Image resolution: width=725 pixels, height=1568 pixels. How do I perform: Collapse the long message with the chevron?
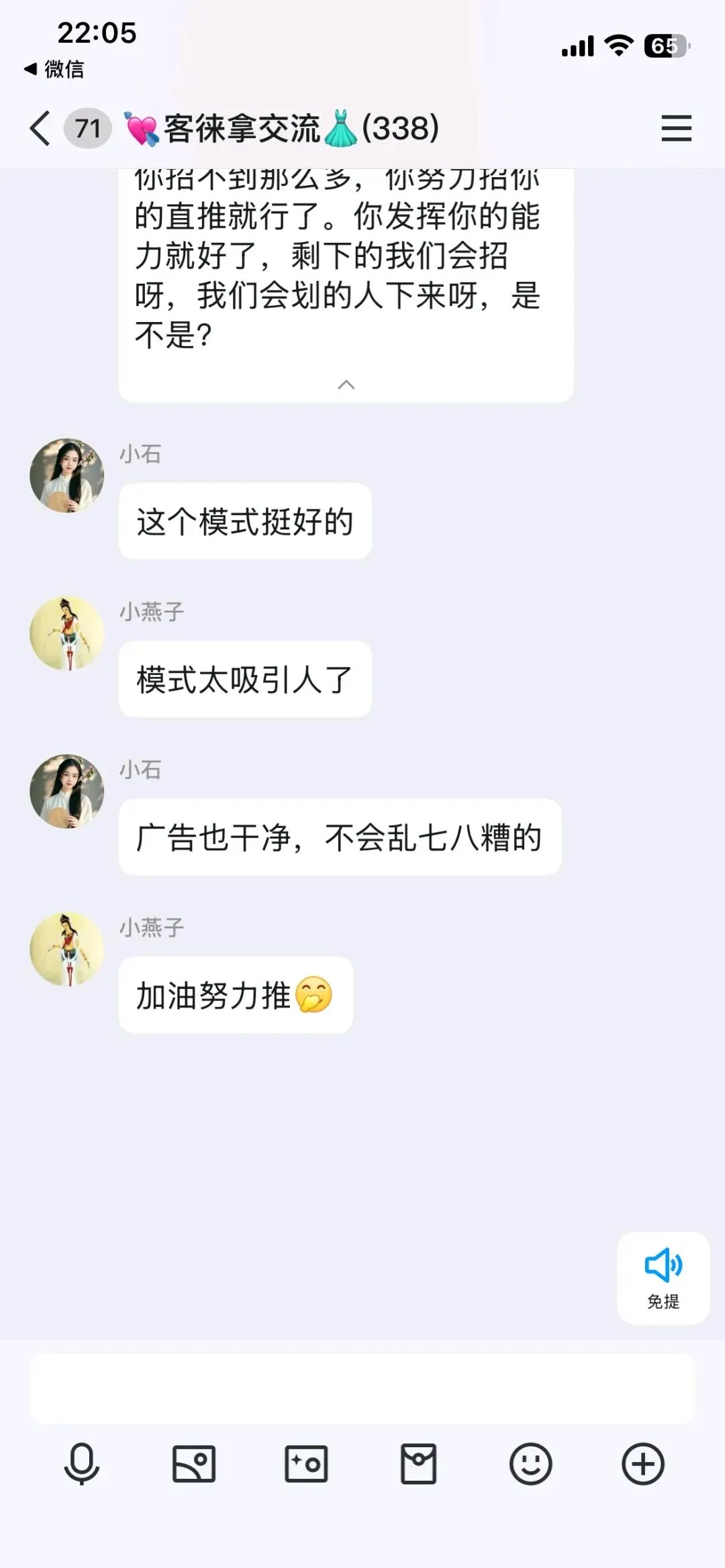click(346, 384)
